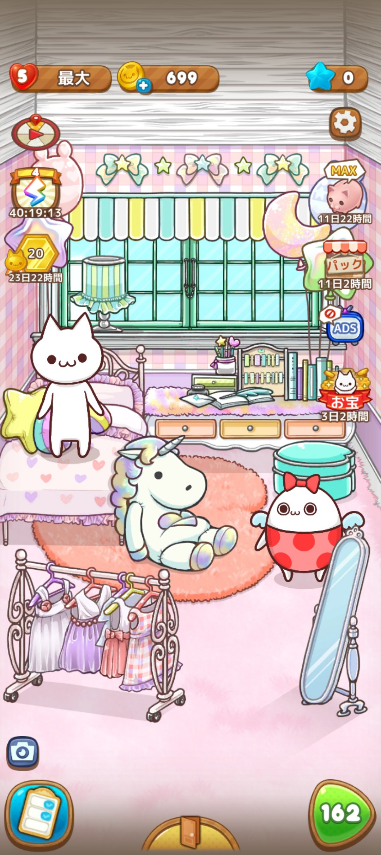The width and height of the screenshot is (381, 855).
Task: Open the video roulette wheel
Action: 35,134
